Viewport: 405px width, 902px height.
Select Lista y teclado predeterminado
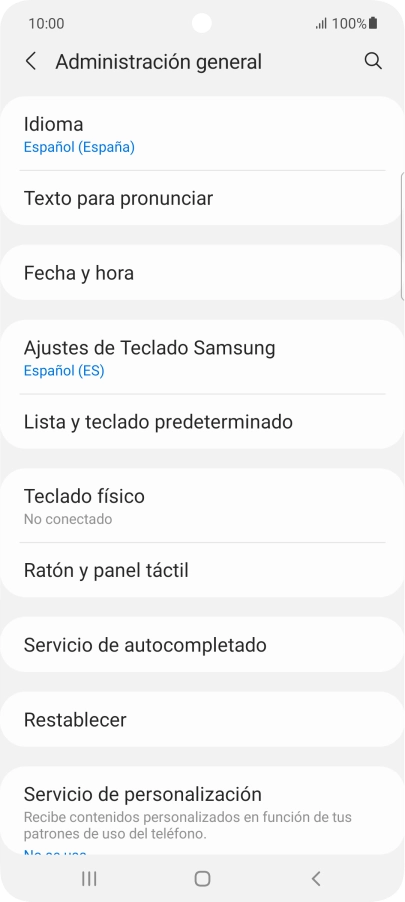pyautogui.click(x=202, y=422)
